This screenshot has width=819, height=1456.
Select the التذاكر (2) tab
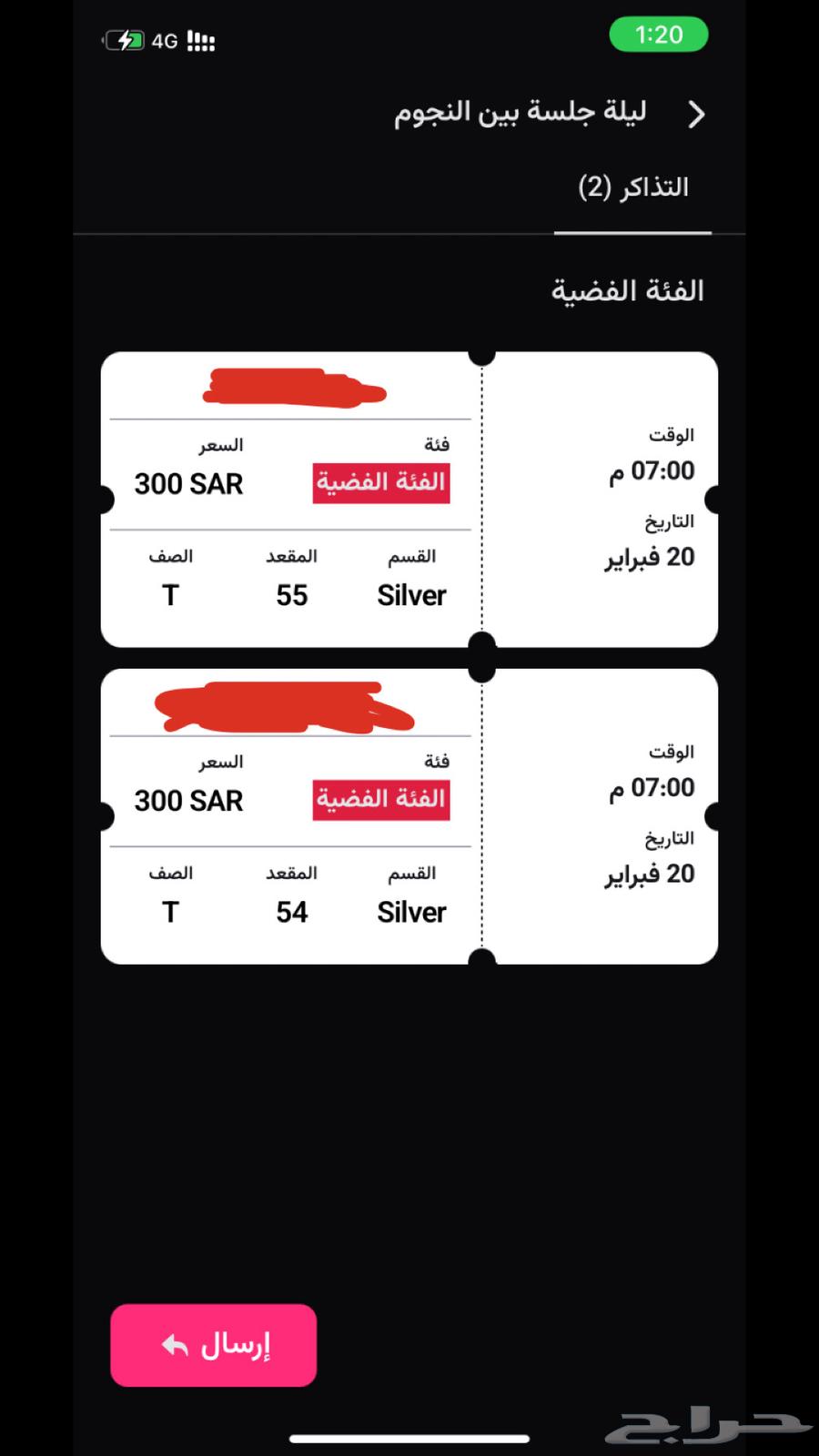tap(633, 188)
